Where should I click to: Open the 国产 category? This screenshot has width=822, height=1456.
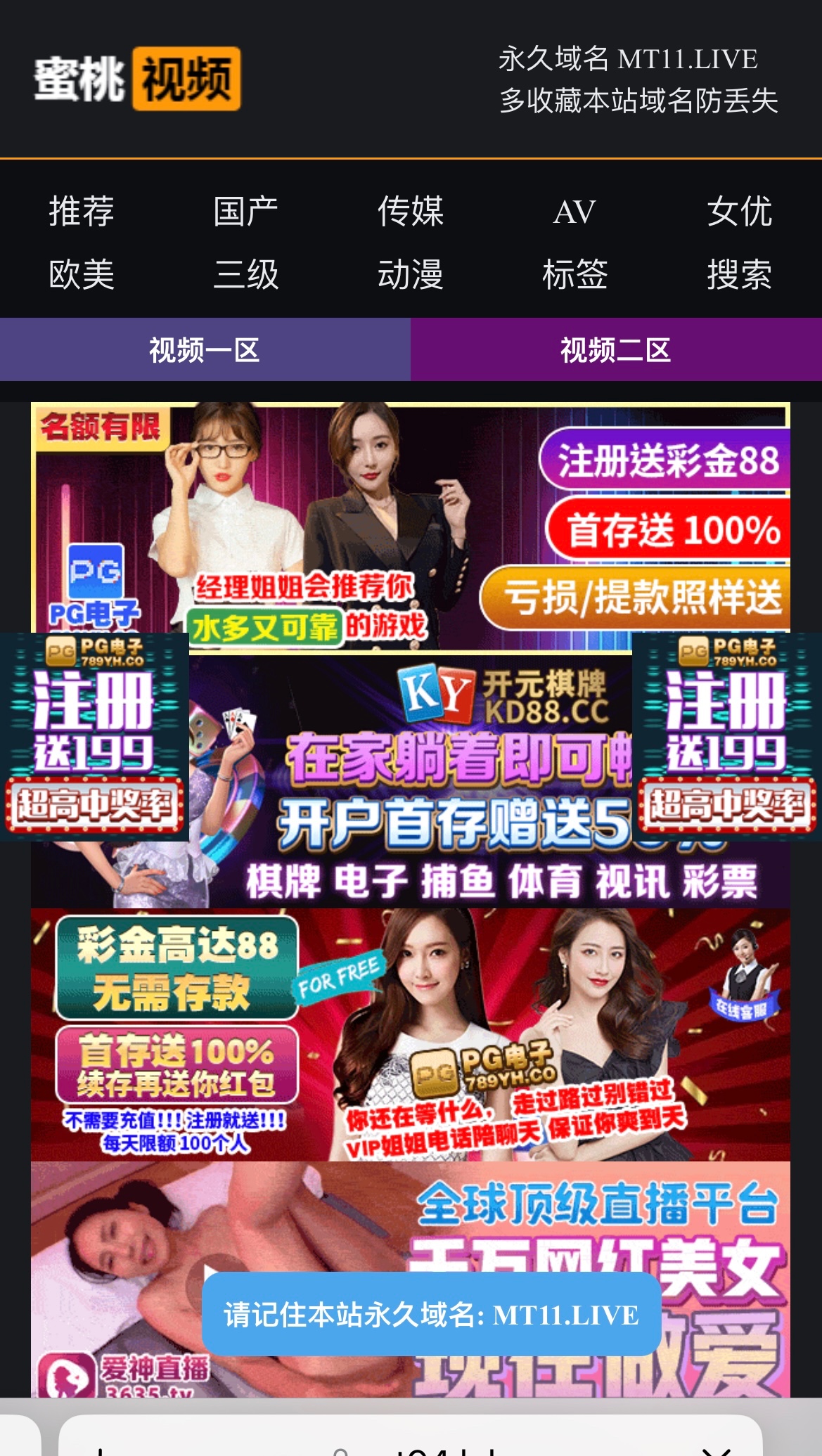(246, 211)
